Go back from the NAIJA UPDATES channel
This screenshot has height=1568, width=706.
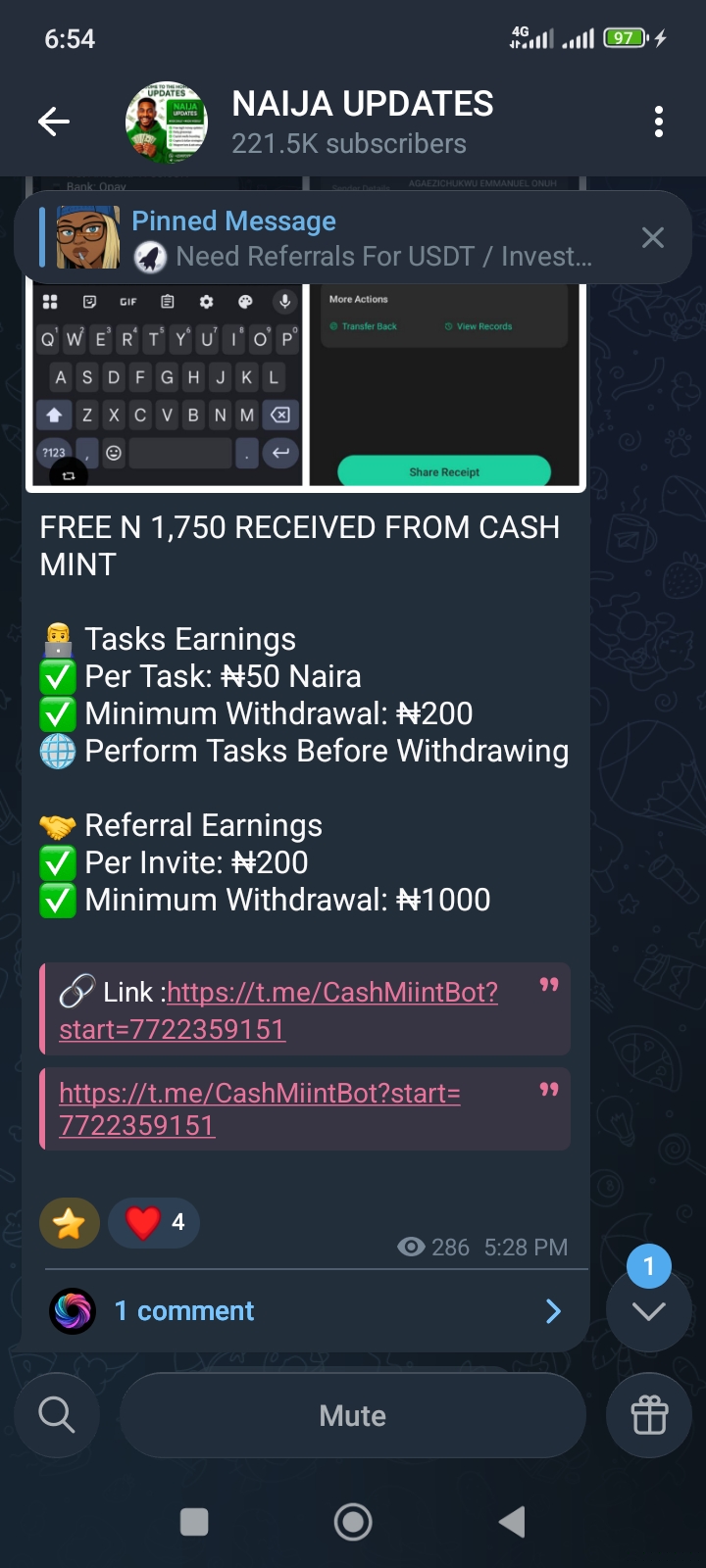pos(54,122)
